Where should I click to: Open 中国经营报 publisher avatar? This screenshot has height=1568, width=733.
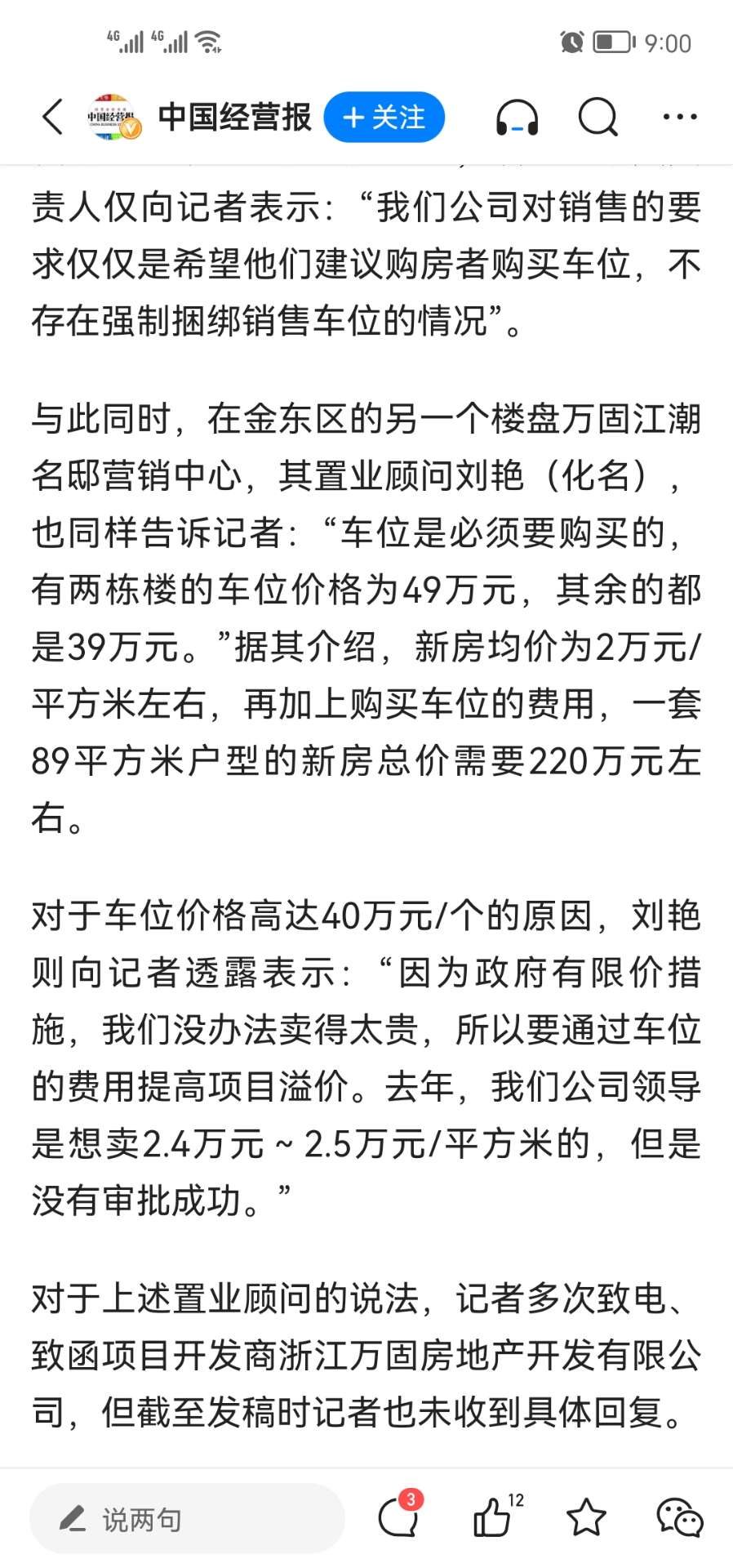[x=114, y=117]
